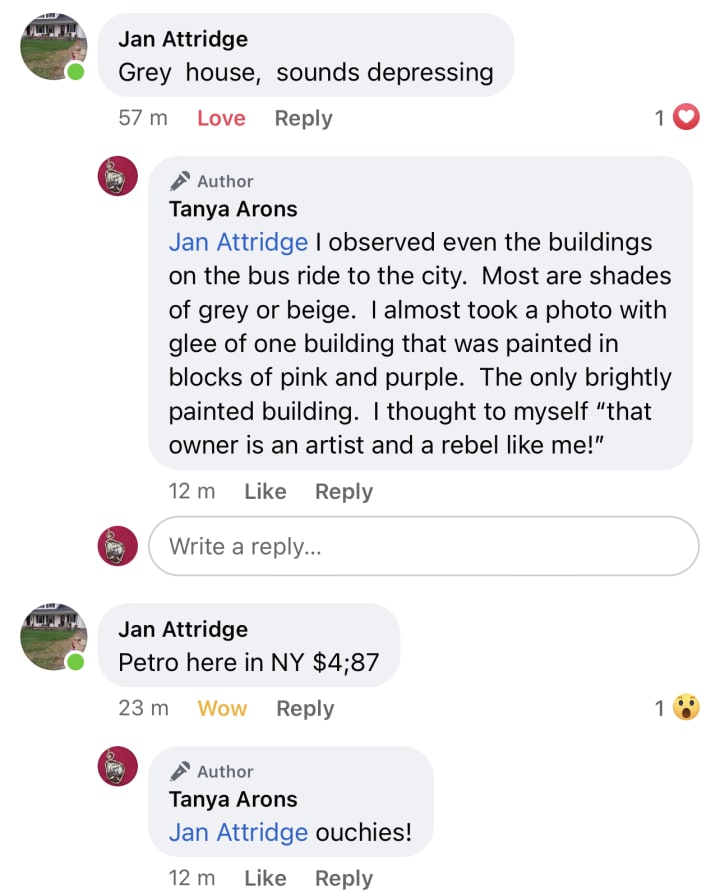
Task: Tap Love under the Grey house comment
Action: coord(221,118)
